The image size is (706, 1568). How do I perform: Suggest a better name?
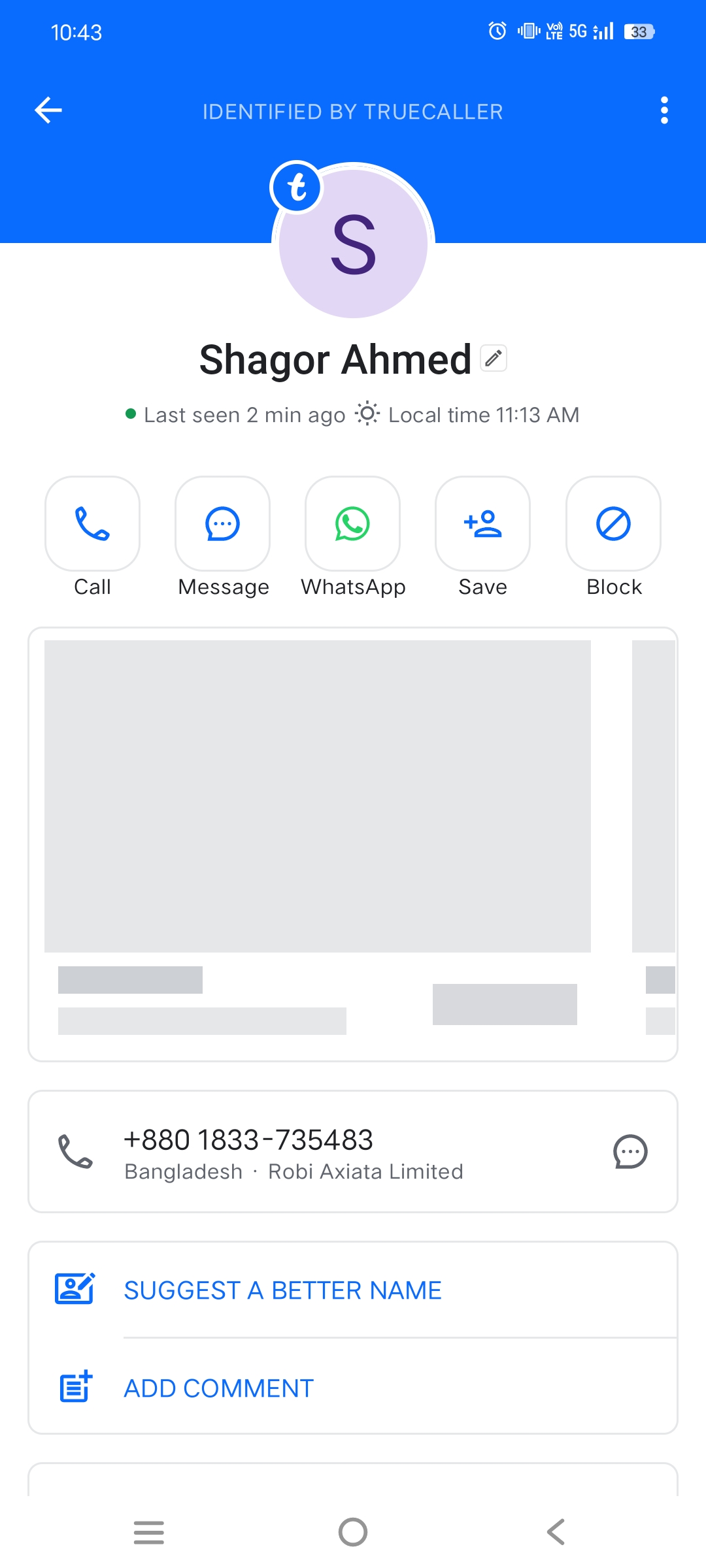pos(282,1290)
